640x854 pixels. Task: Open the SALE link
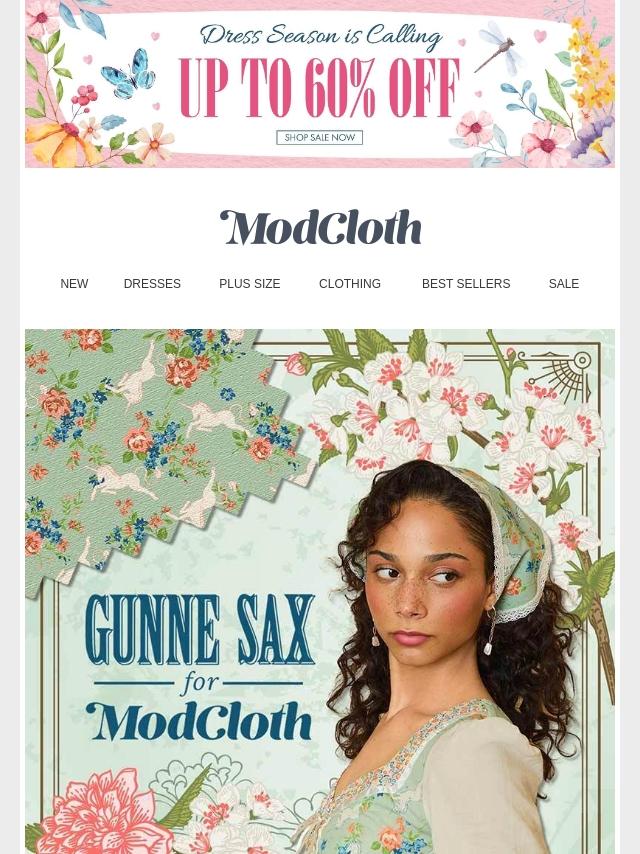coord(563,284)
